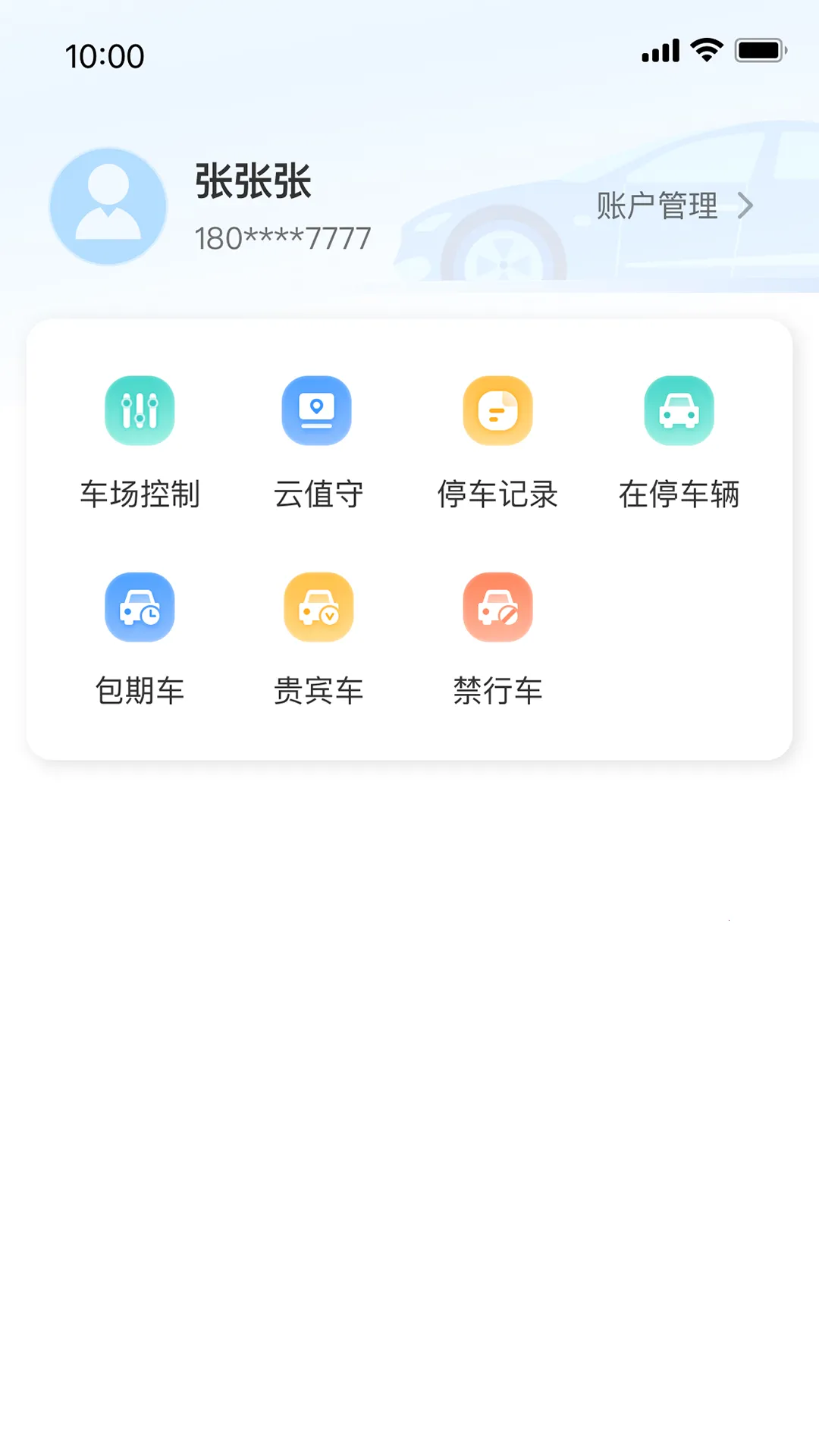Click the 禁行车 text label
Screen dimensions: 819x1456
point(497,690)
